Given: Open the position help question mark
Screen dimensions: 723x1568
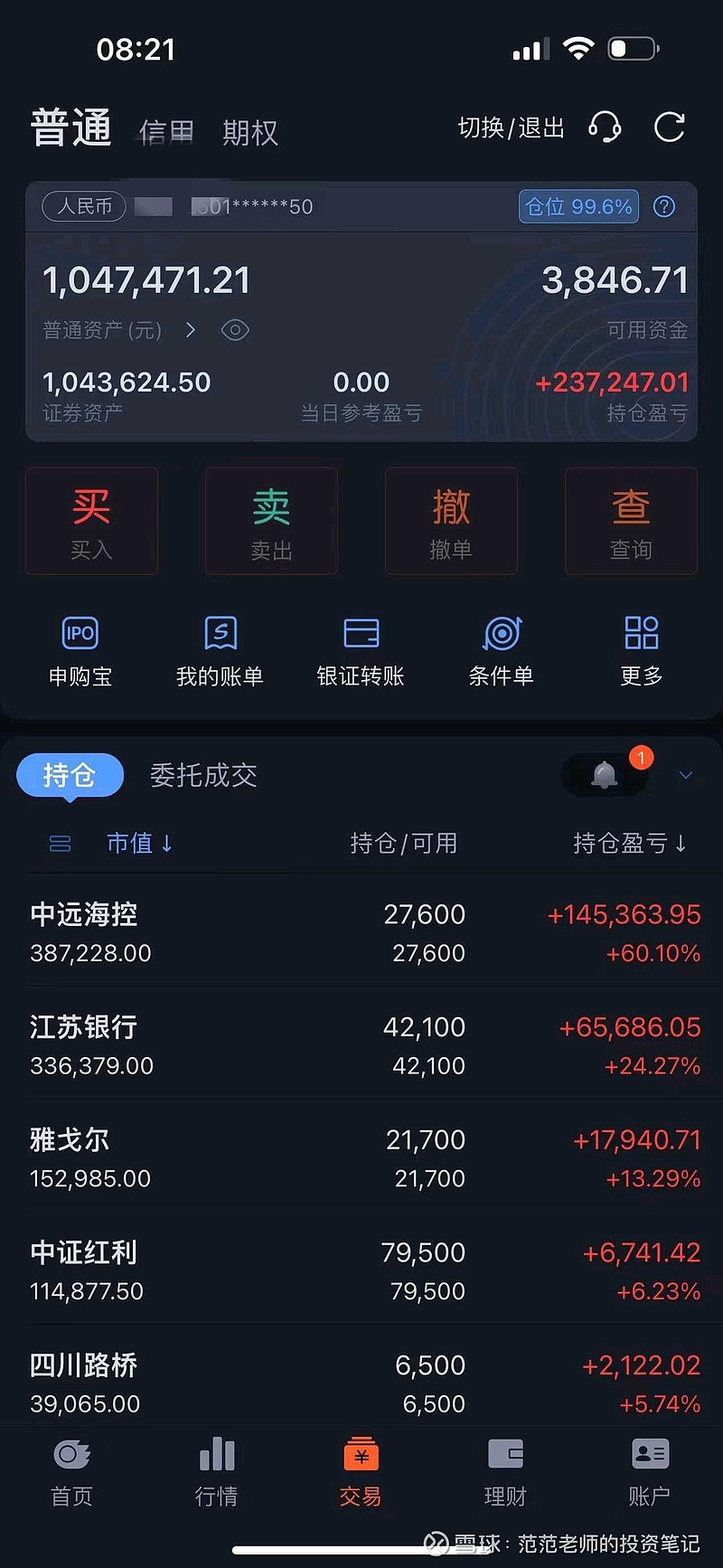Looking at the screenshot, I should (664, 207).
